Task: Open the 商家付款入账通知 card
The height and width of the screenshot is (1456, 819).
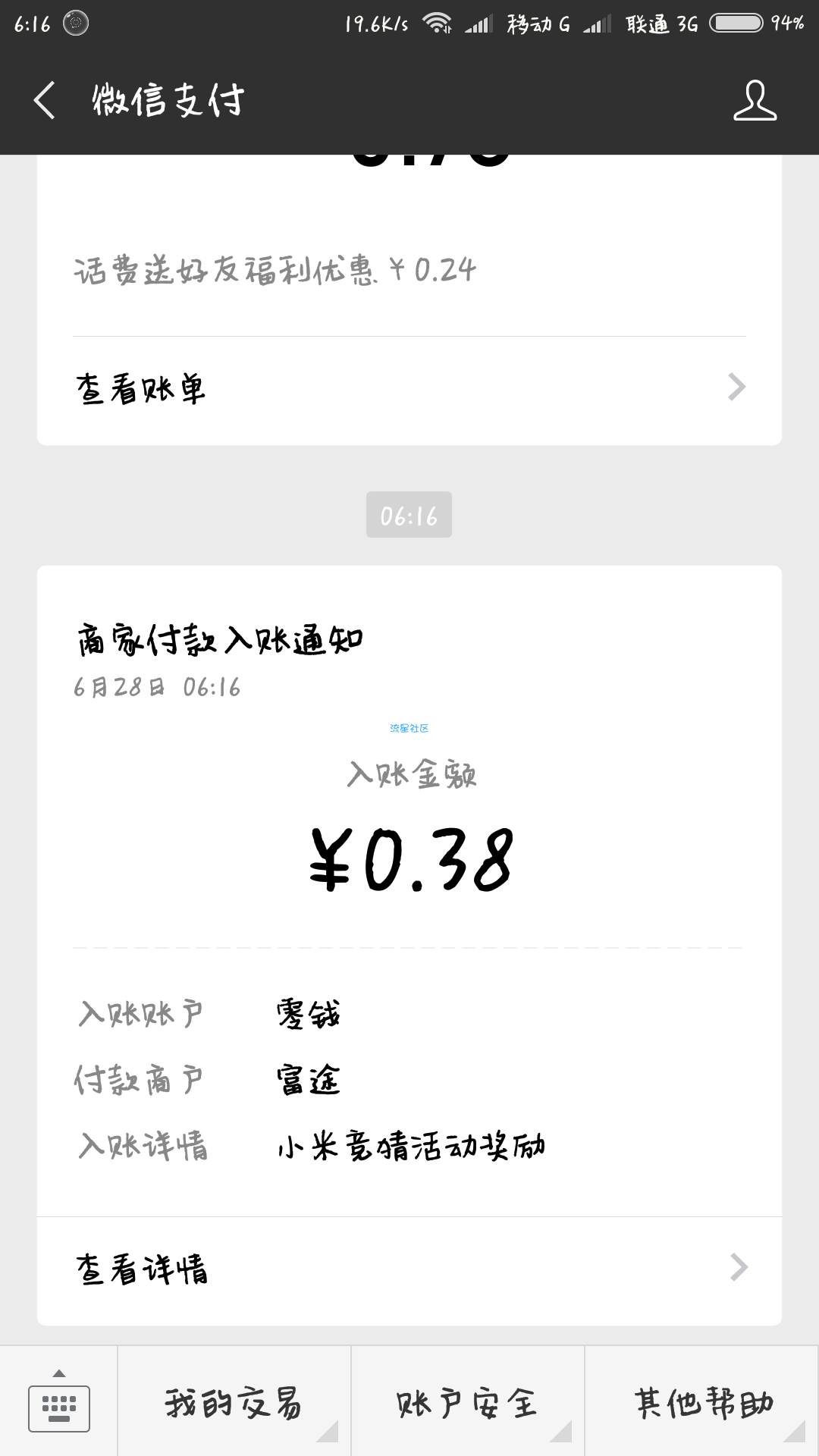Action: (409, 891)
